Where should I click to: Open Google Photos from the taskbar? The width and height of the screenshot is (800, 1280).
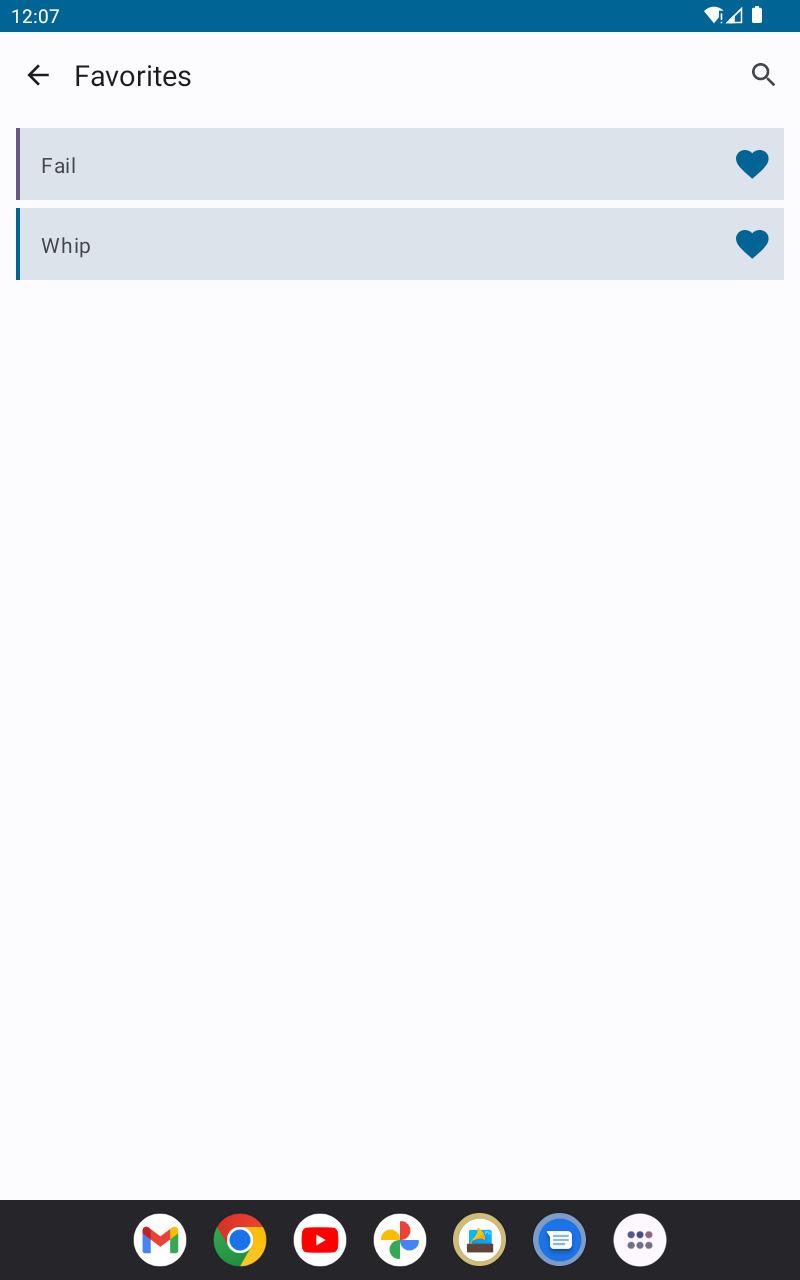coord(400,1240)
